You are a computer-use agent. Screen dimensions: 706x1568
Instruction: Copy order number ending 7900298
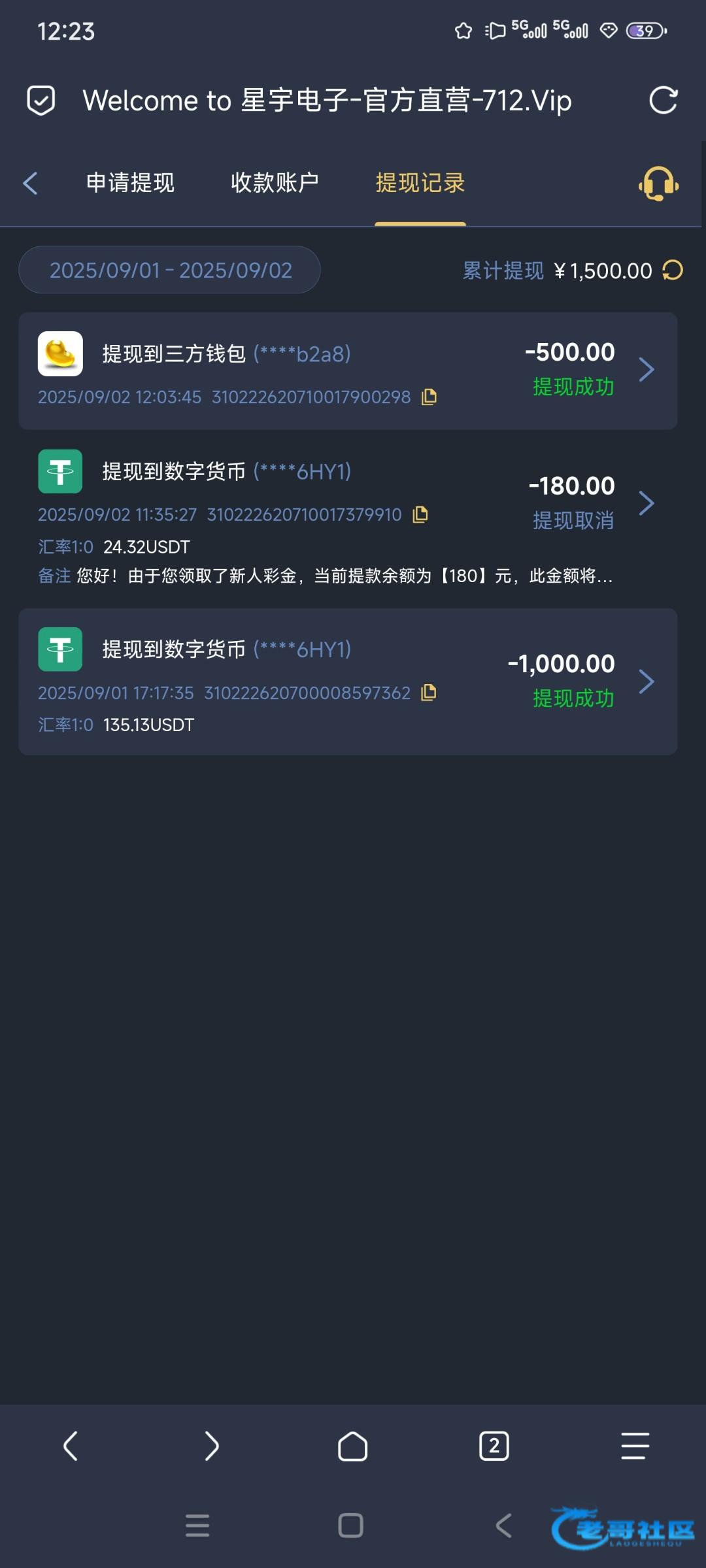click(x=429, y=397)
